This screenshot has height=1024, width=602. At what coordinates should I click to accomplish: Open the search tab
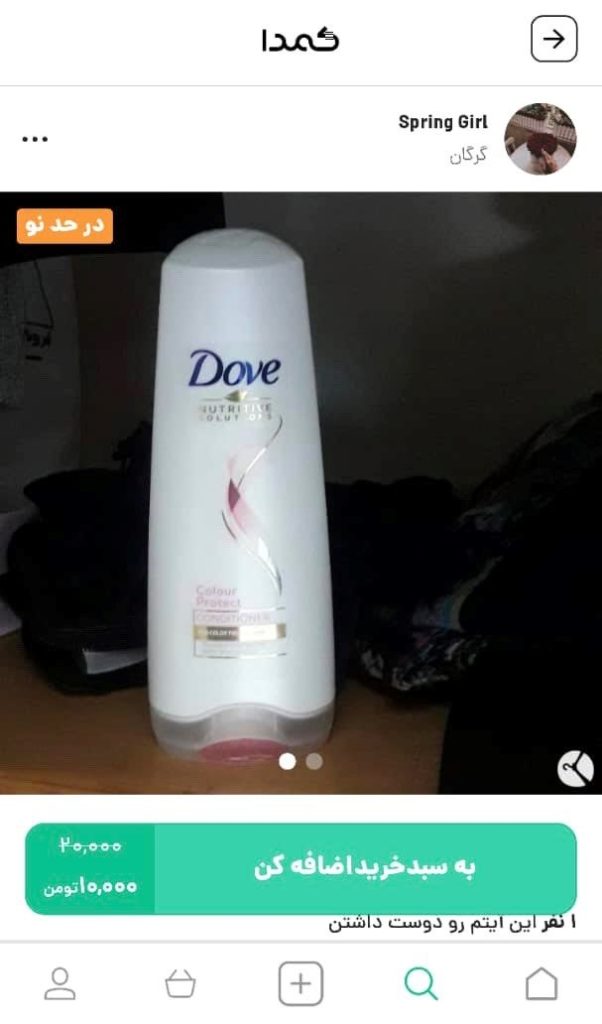[x=421, y=984]
